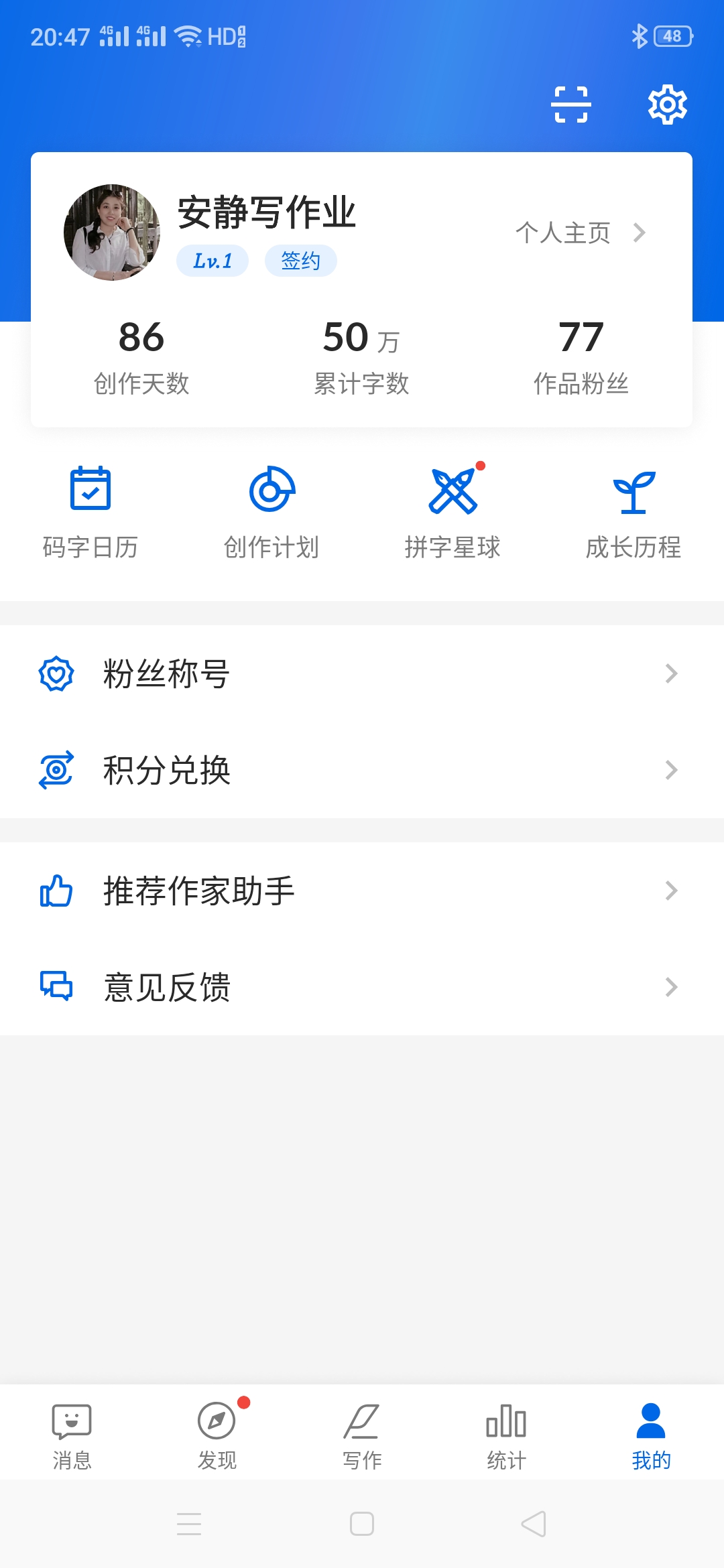Open 码字日历 writing calendar

(x=90, y=513)
